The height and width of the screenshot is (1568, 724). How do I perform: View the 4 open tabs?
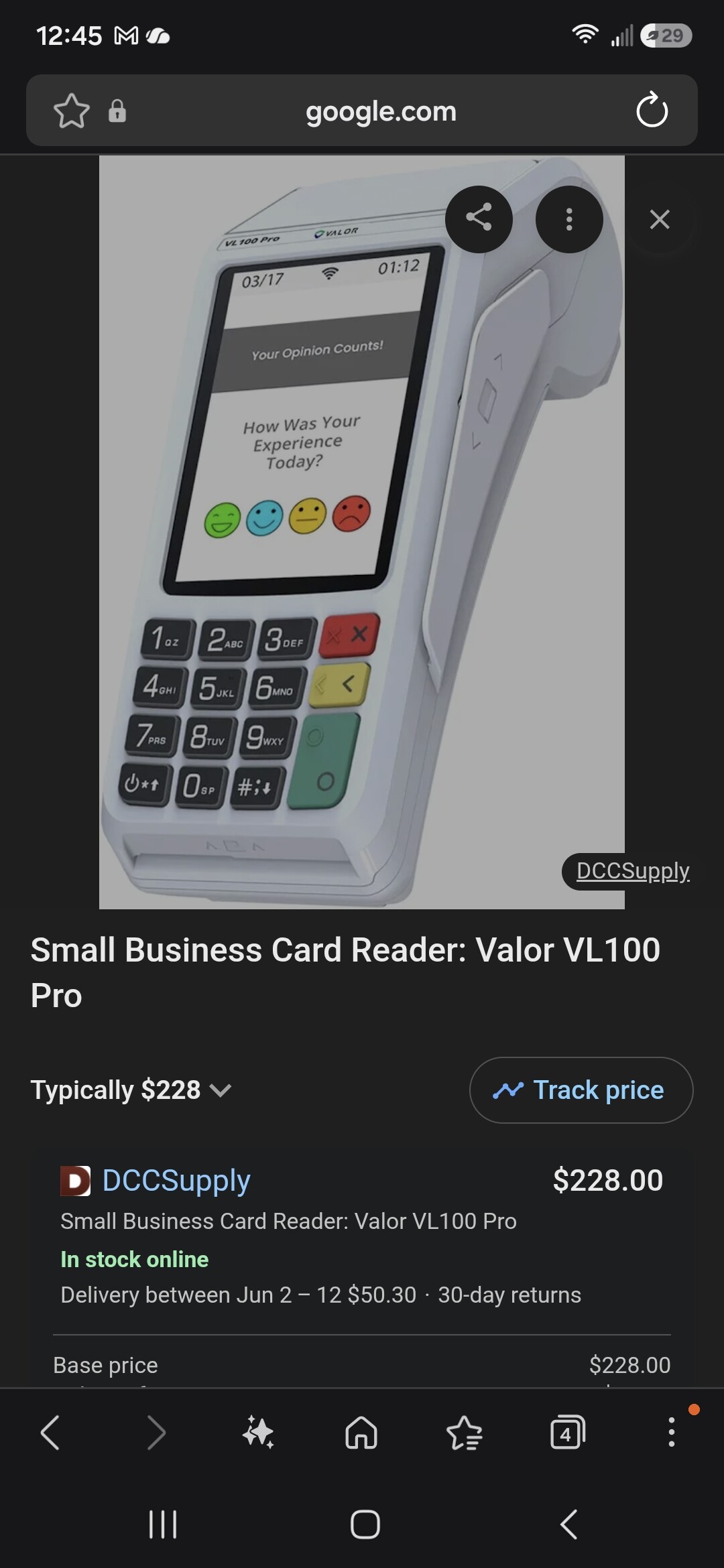pyautogui.click(x=567, y=1433)
